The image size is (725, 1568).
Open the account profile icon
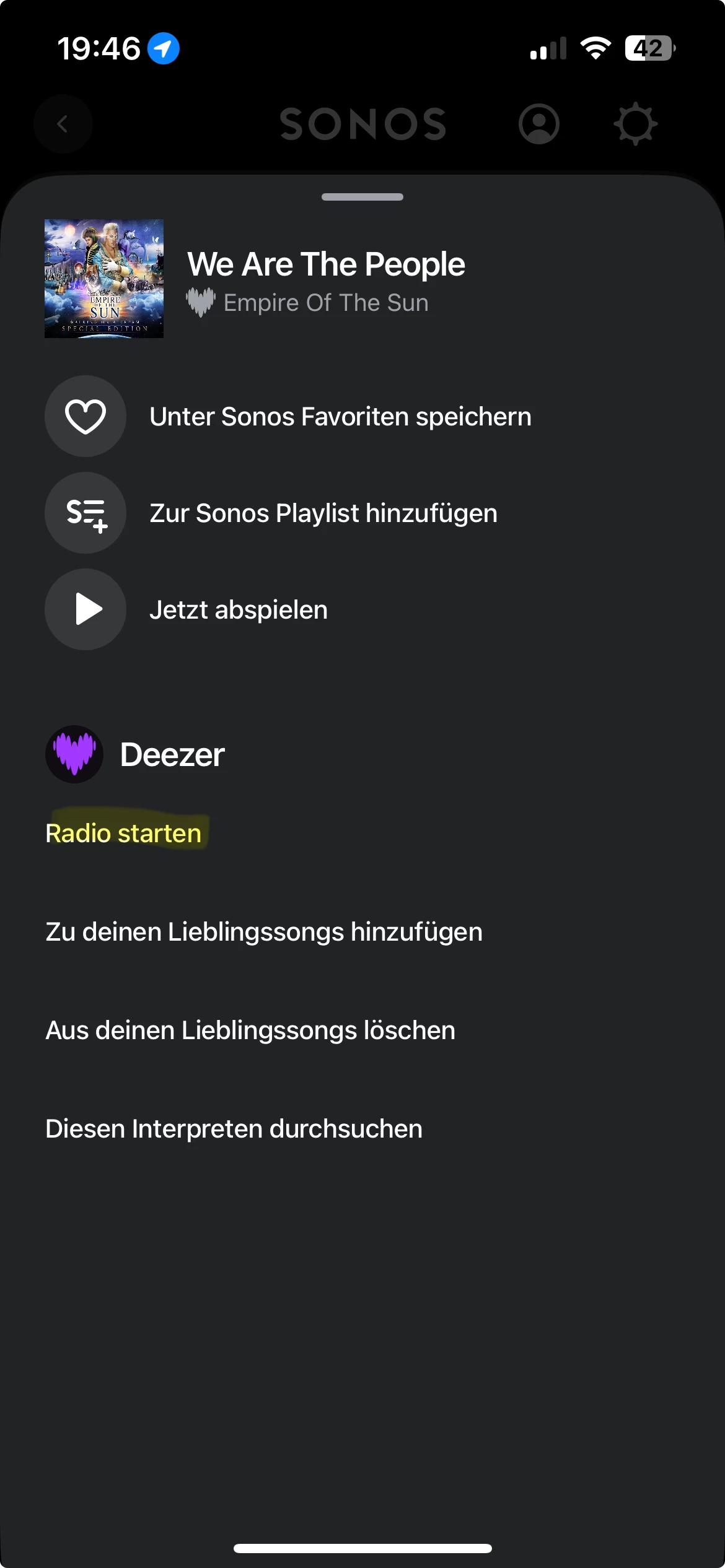(539, 124)
